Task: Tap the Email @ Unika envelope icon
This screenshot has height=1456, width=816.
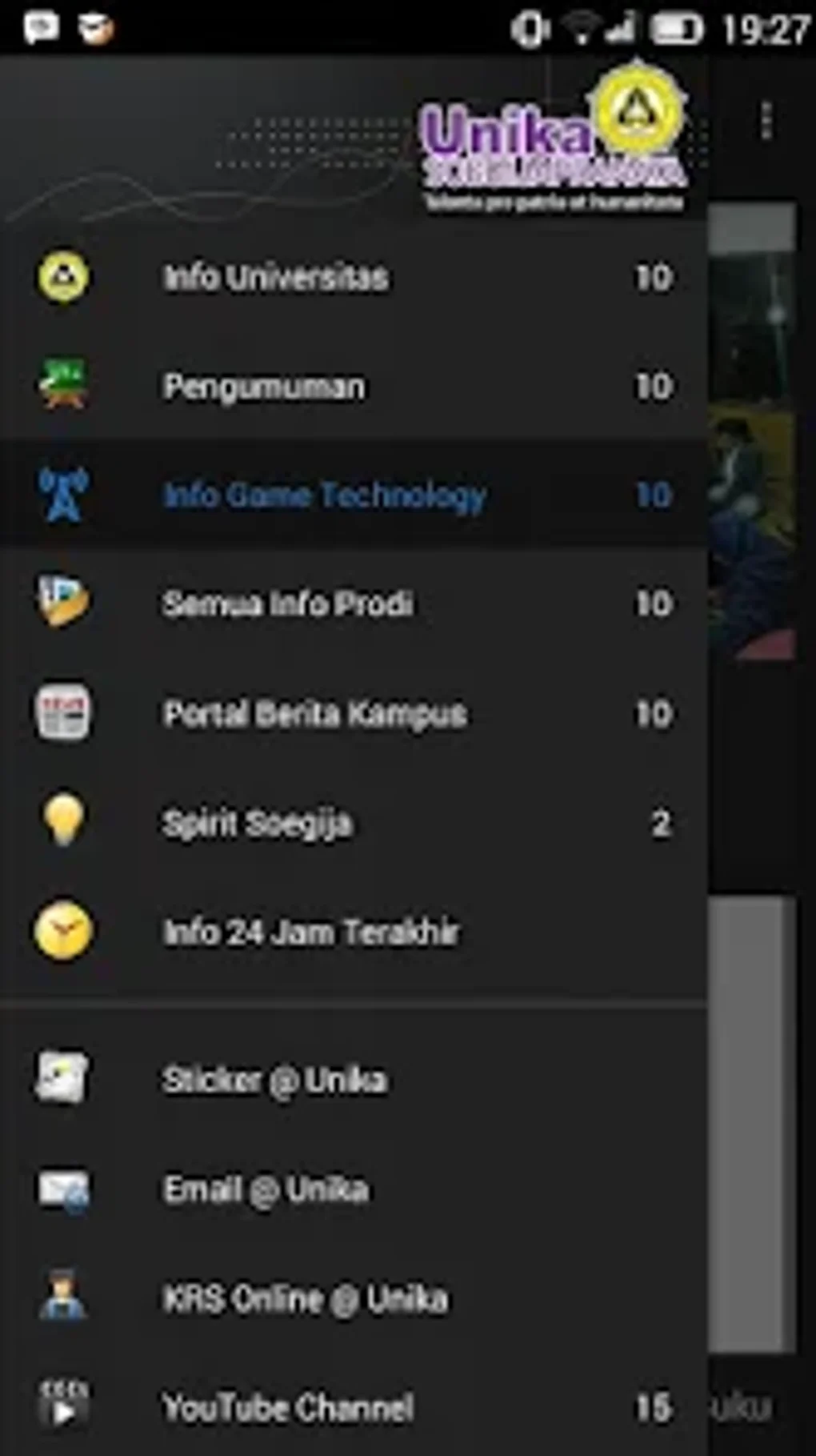Action: tap(62, 1189)
